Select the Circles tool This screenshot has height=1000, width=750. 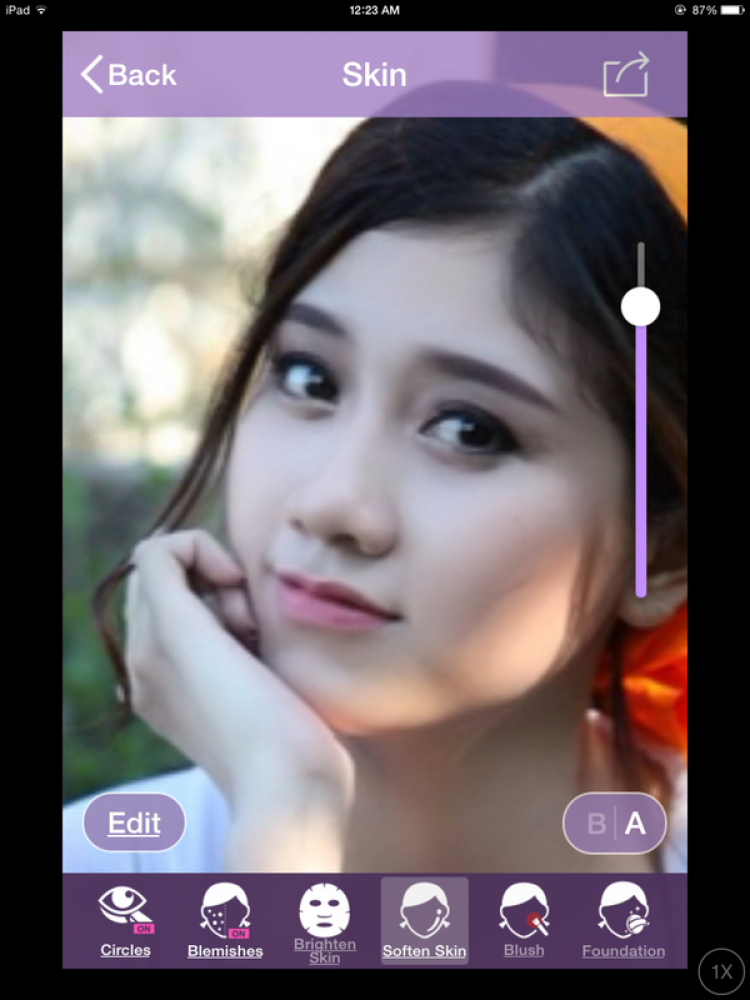point(125,921)
